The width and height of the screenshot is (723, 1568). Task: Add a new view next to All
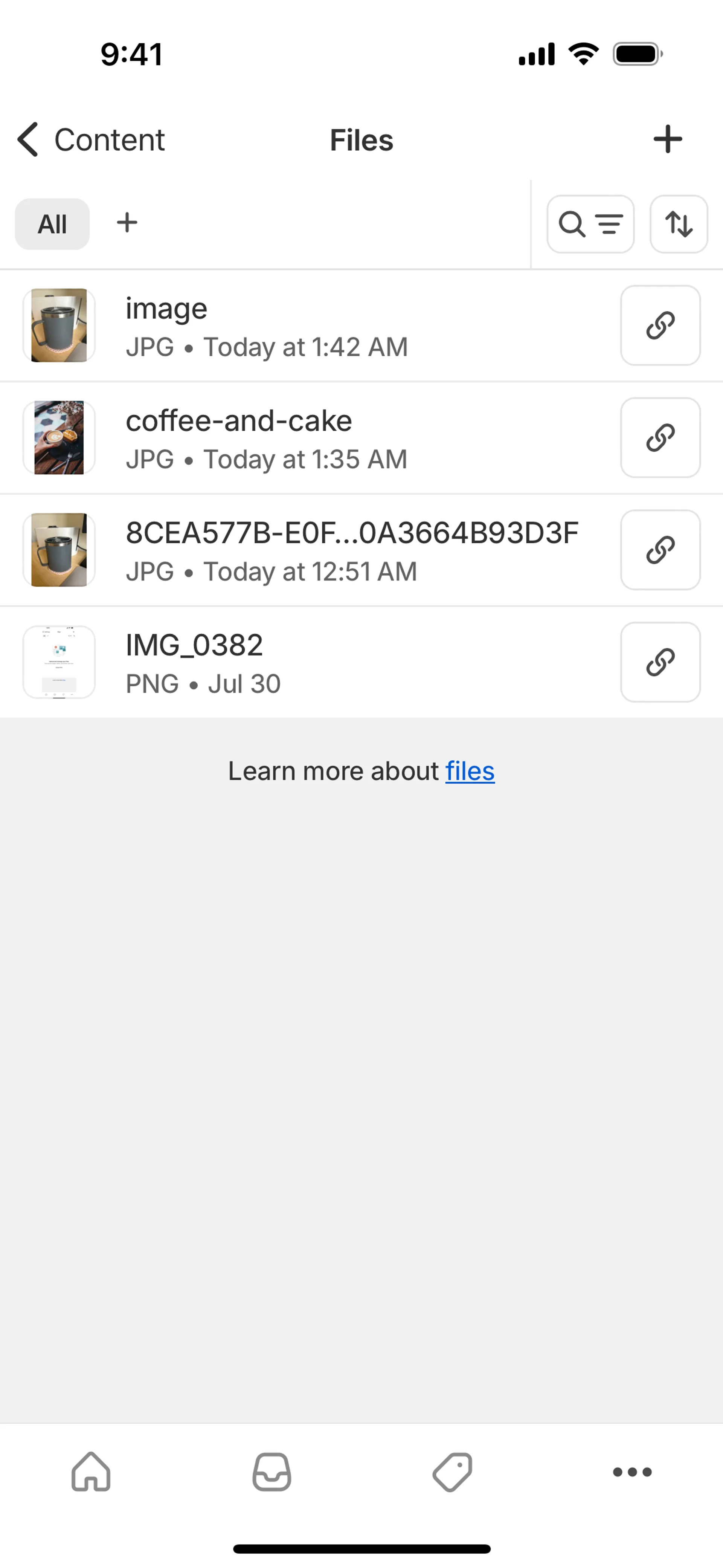pos(127,223)
